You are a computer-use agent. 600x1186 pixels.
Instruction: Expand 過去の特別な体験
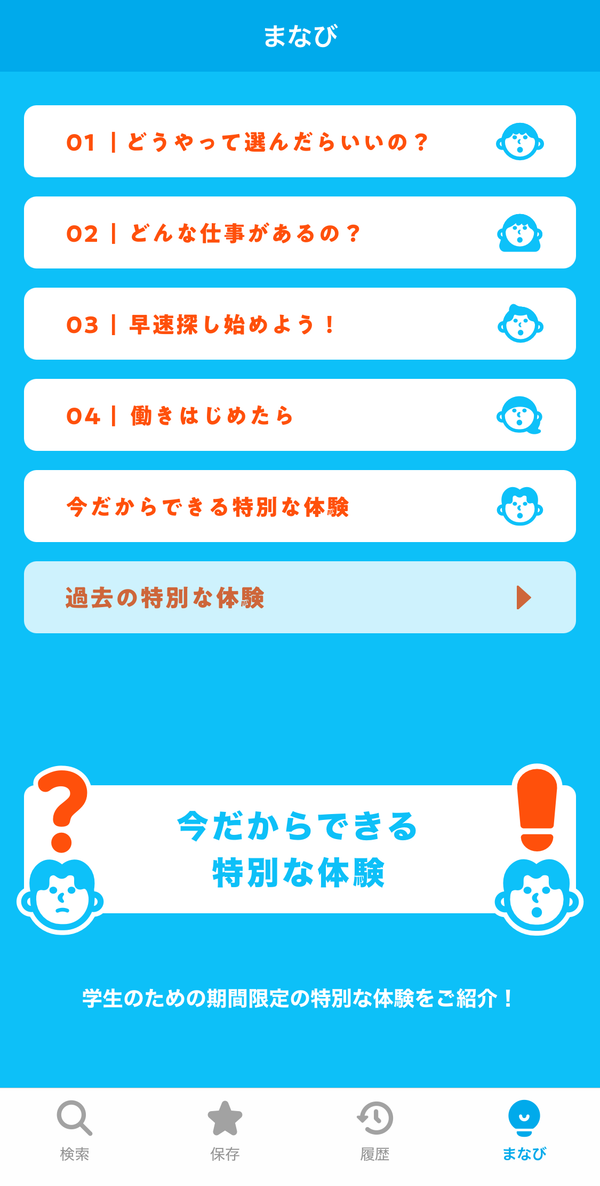coord(300,598)
